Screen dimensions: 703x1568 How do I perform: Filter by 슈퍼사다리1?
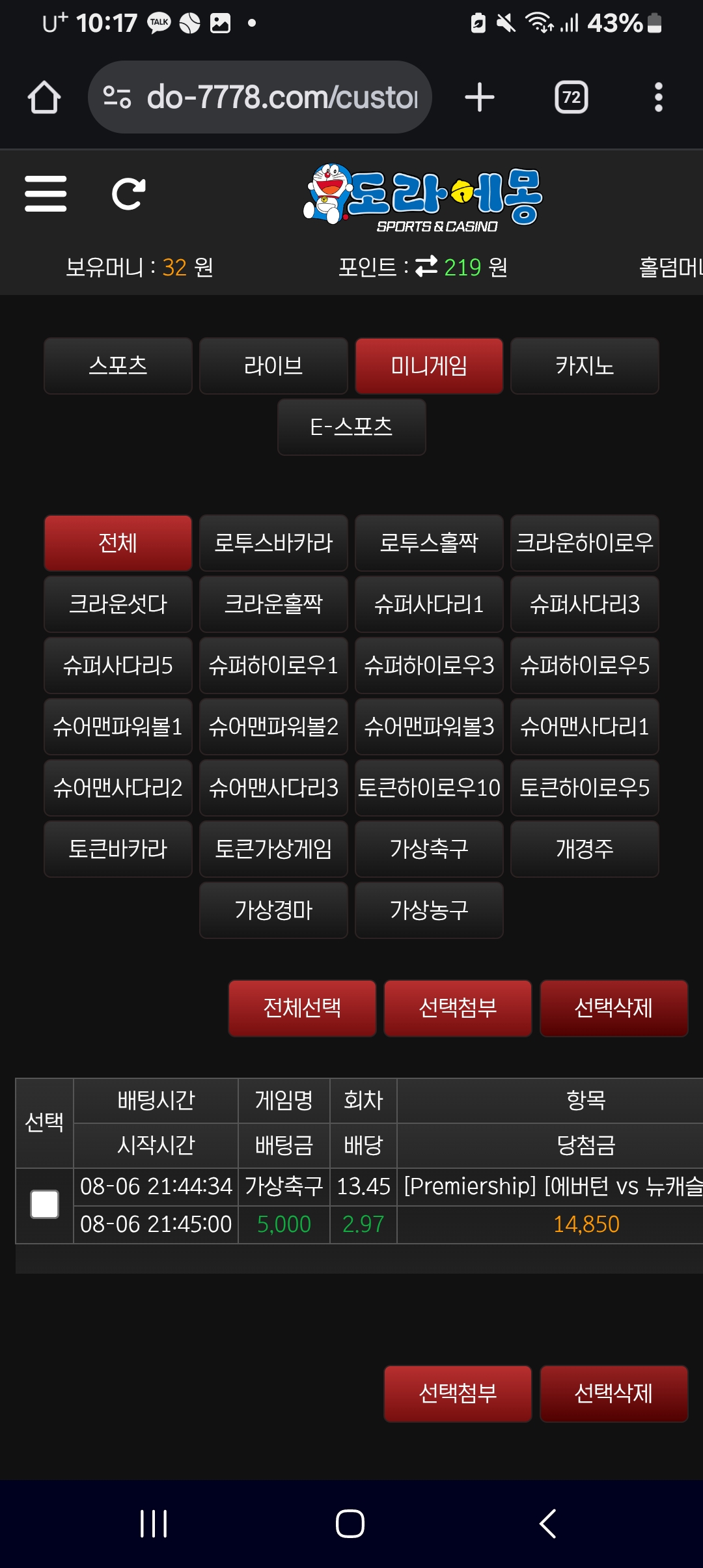pos(429,604)
